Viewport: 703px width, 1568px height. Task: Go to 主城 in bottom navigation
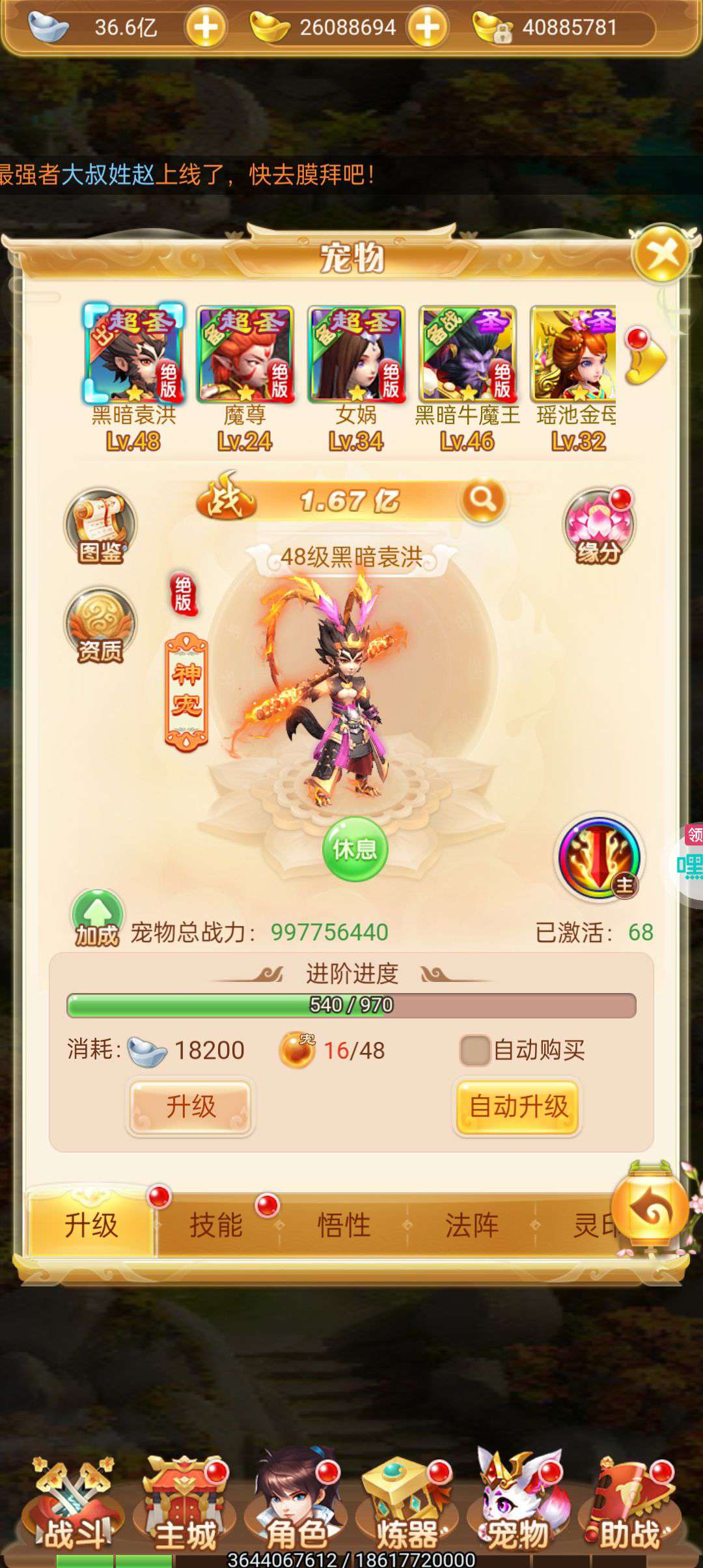point(184,1512)
